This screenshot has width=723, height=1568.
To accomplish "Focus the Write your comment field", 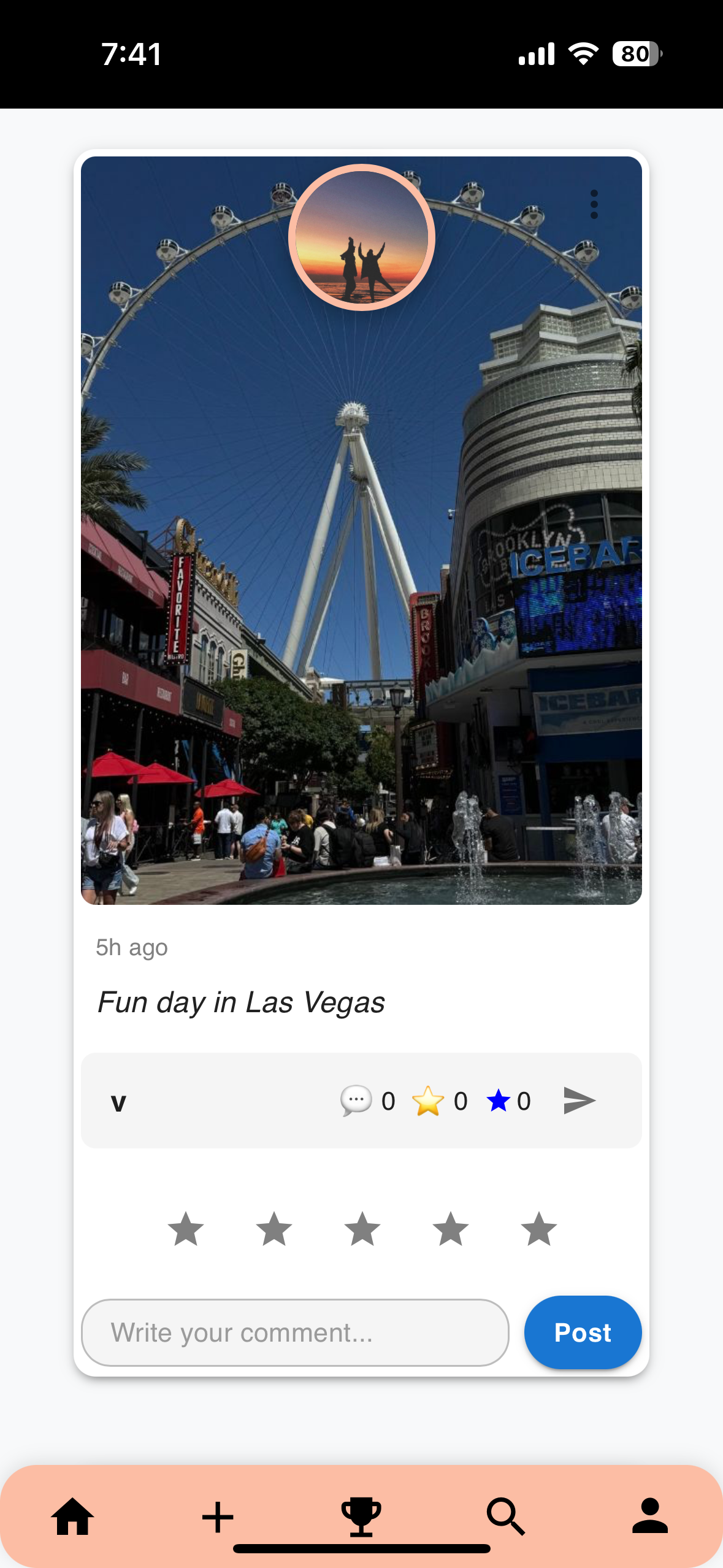I will (295, 1332).
